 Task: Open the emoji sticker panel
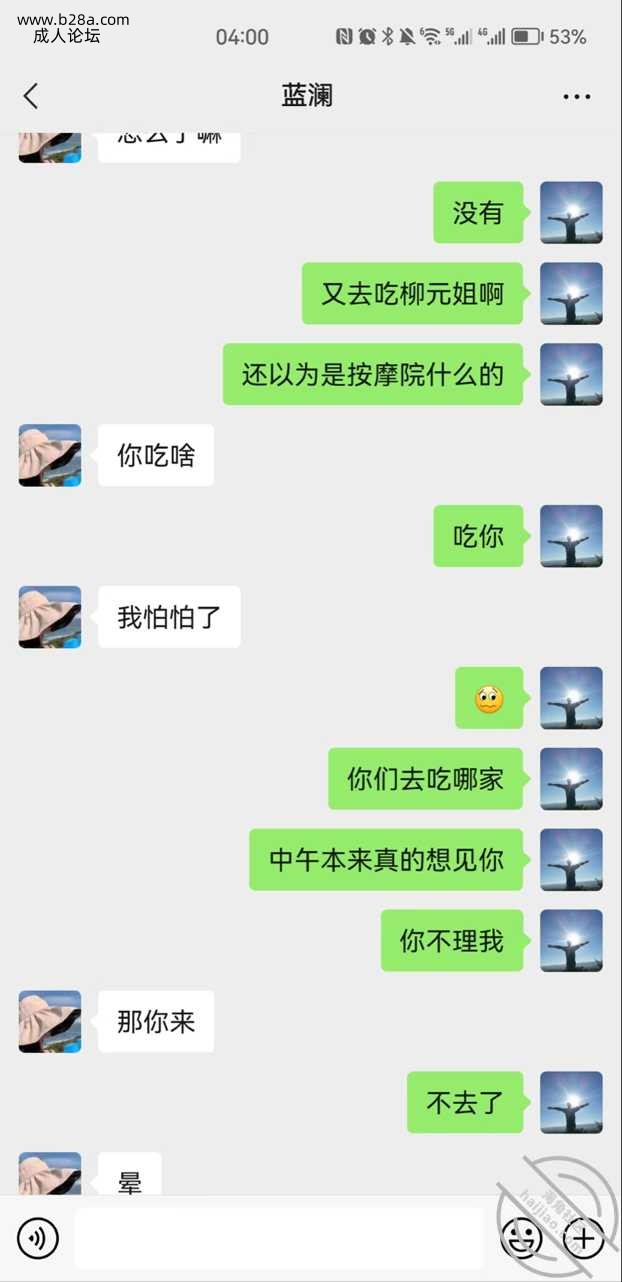click(x=521, y=1239)
